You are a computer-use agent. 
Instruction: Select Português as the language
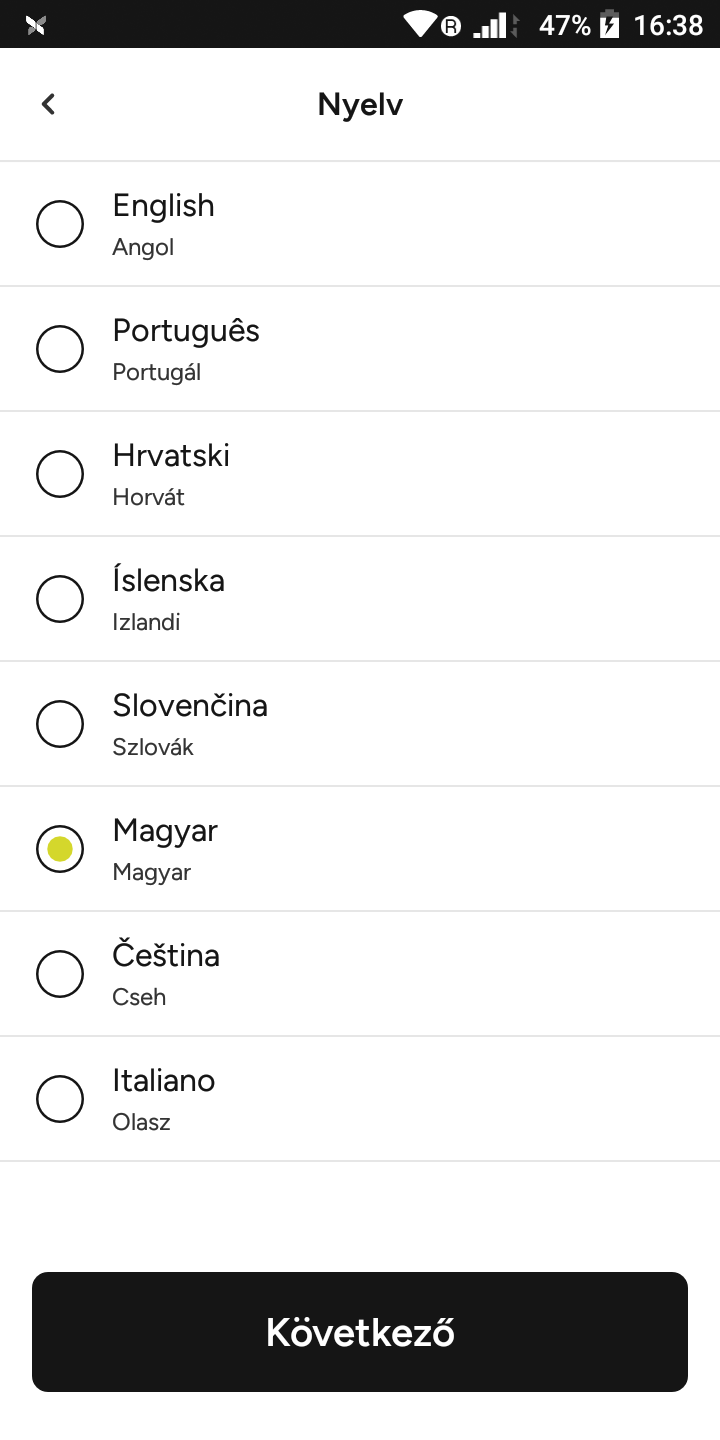60,348
